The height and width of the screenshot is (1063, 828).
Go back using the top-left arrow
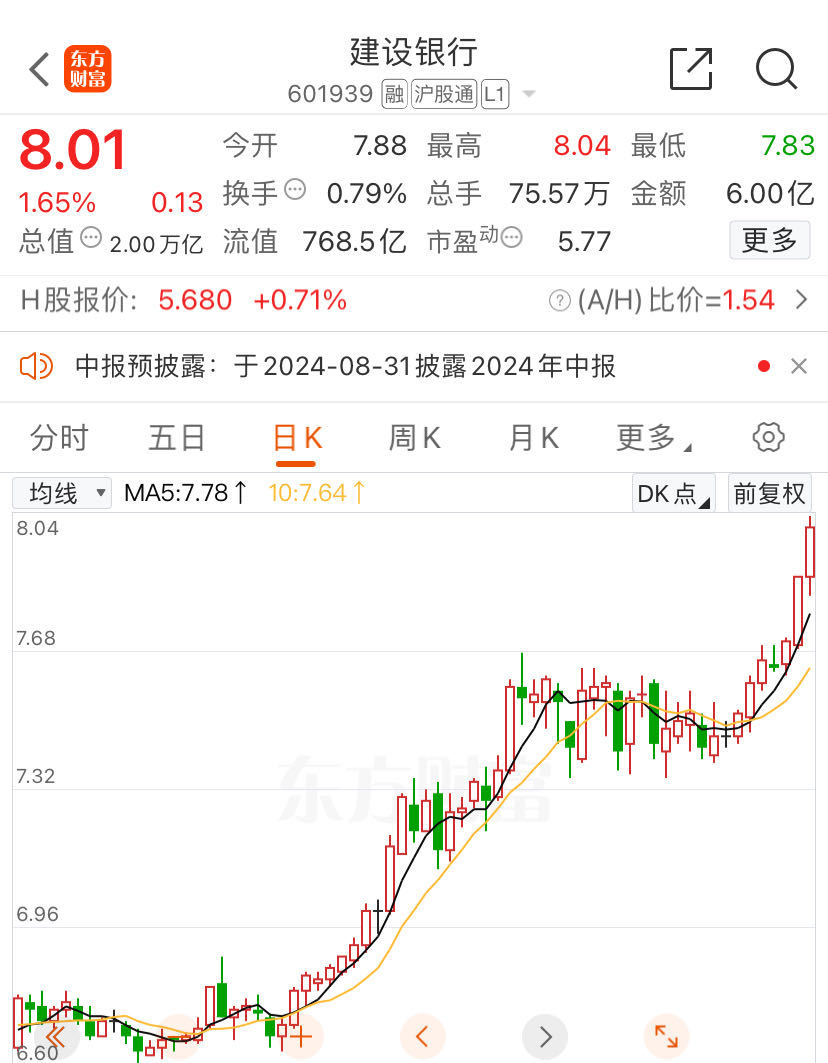pos(39,70)
